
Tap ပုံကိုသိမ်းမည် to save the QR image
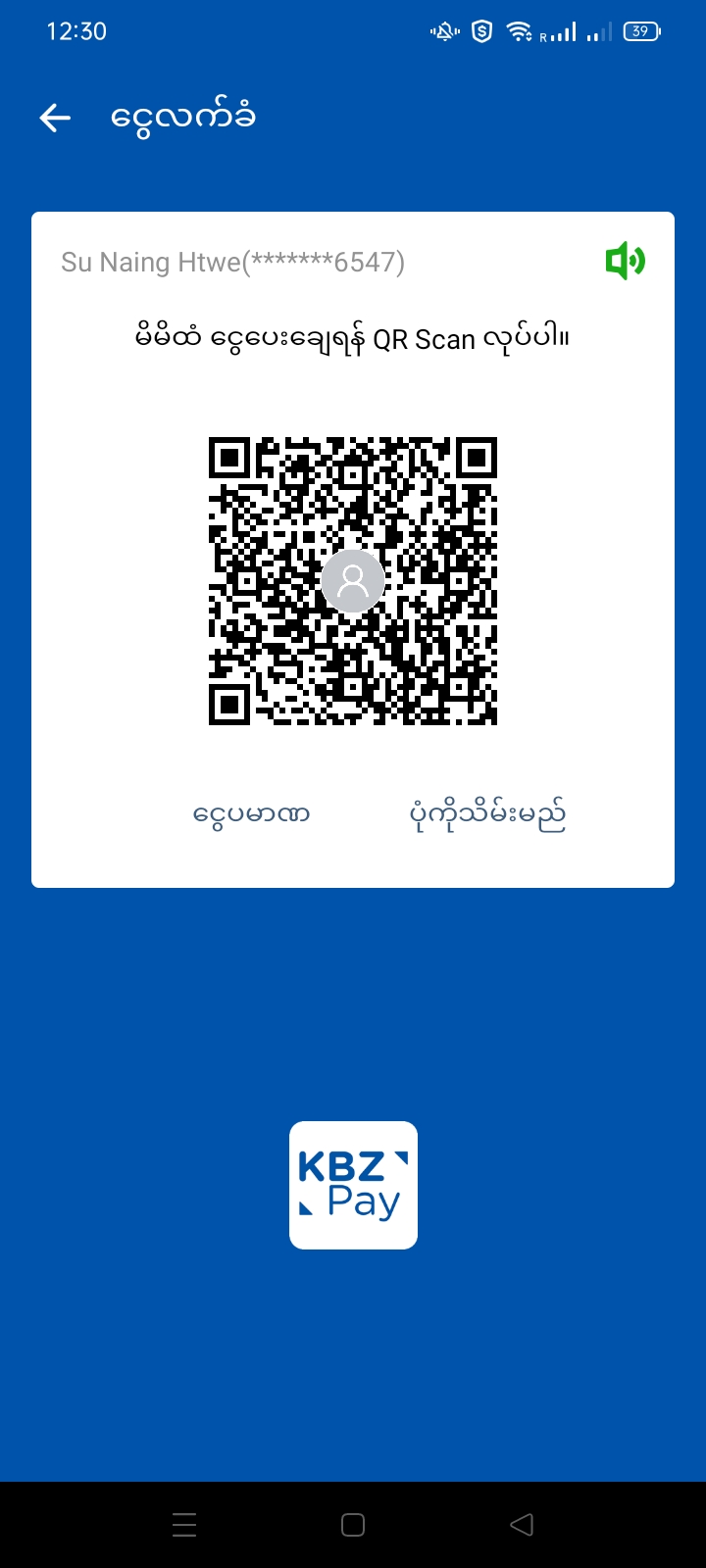pyautogui.click(x=487, y=814)
